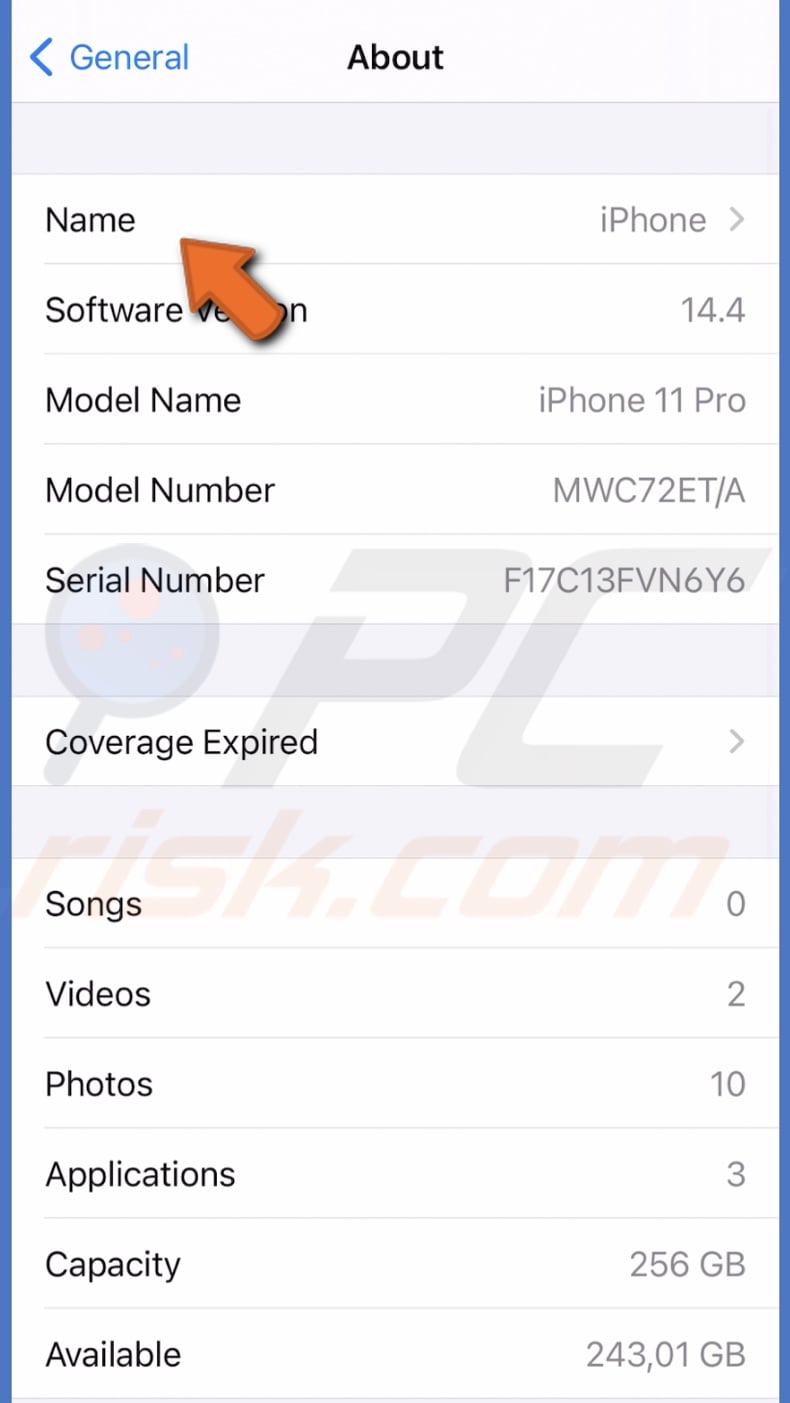790x1403 pixels.
Task: Open the Coverage Expired details
Action: click(395, 742)
